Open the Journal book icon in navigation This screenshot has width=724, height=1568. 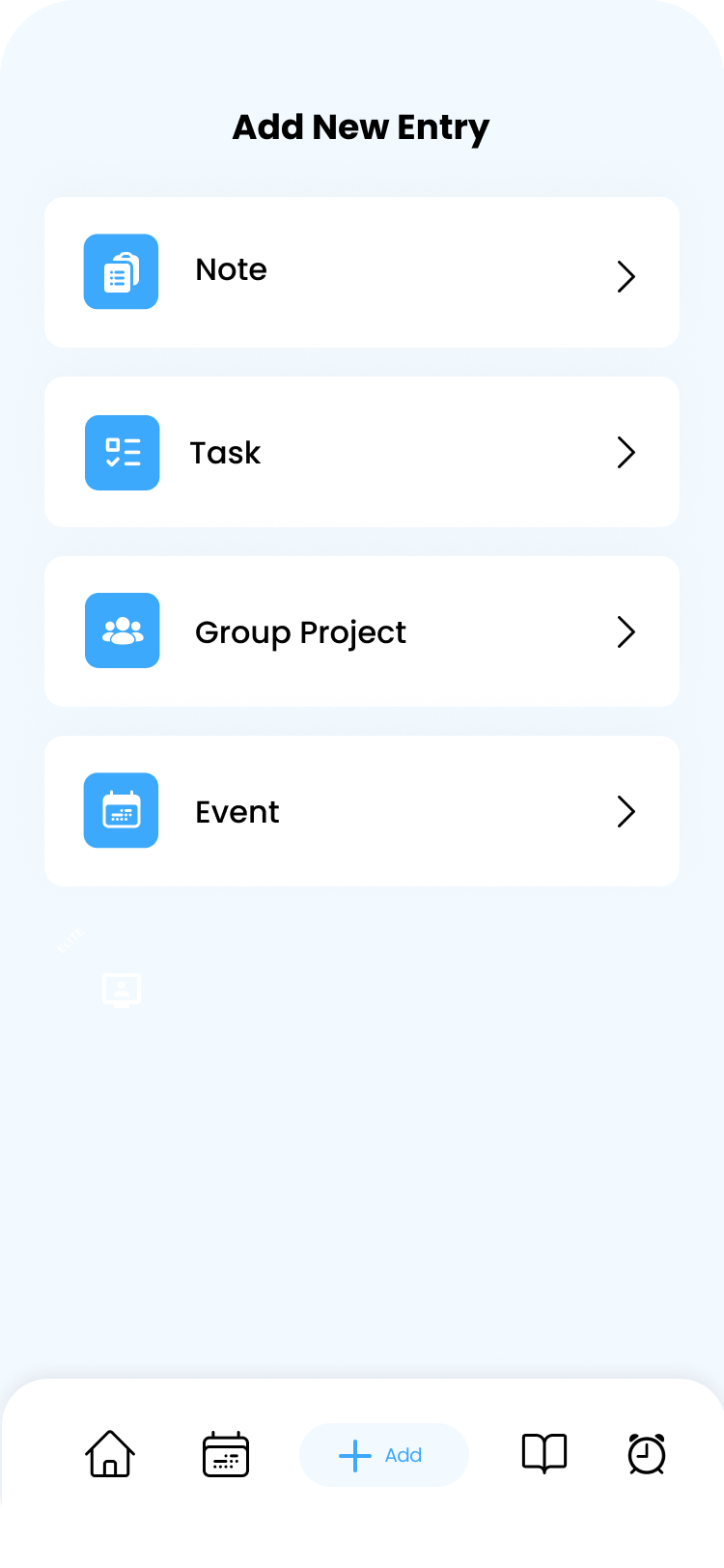pos(543,1455)
